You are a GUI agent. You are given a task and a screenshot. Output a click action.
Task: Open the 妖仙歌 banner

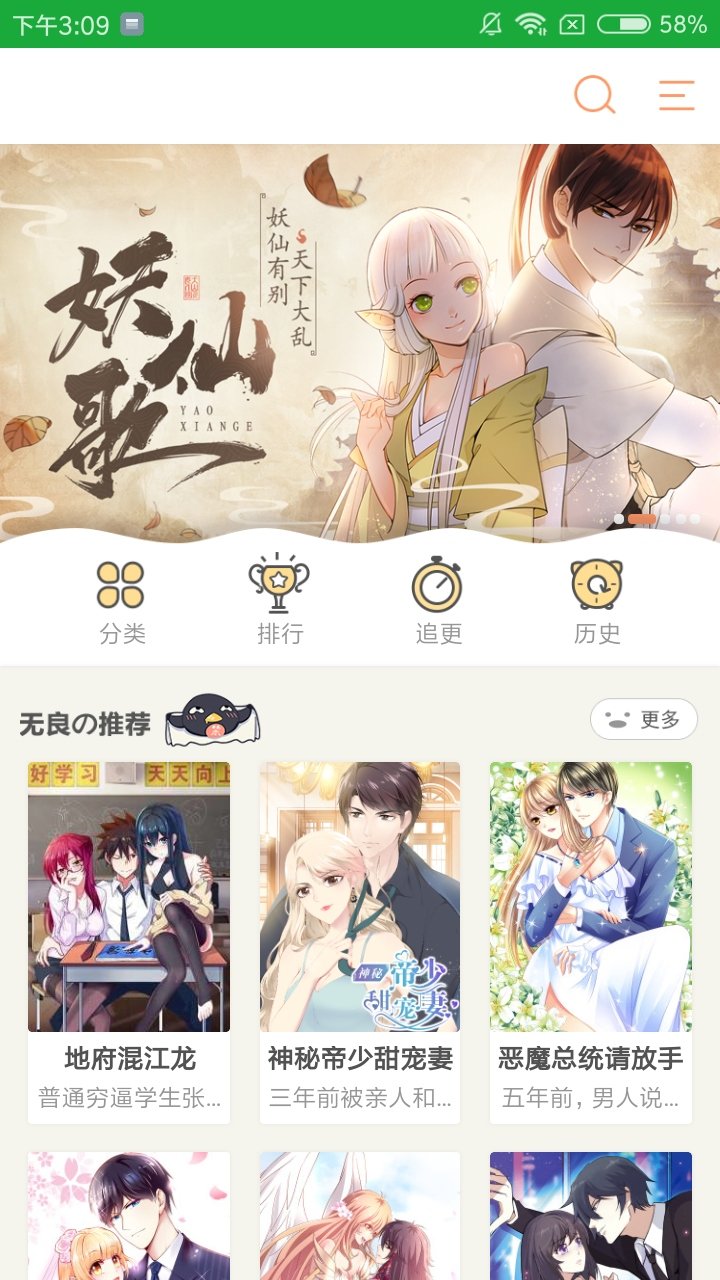pyautogui.click(x=360, y=340)
